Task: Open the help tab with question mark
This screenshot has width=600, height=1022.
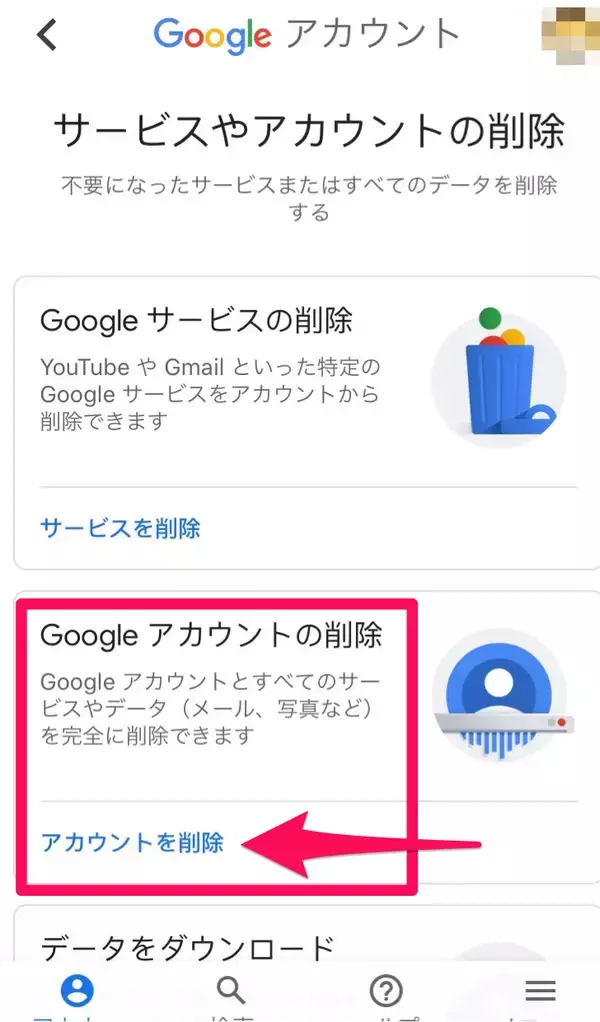Action: [386, 992]
